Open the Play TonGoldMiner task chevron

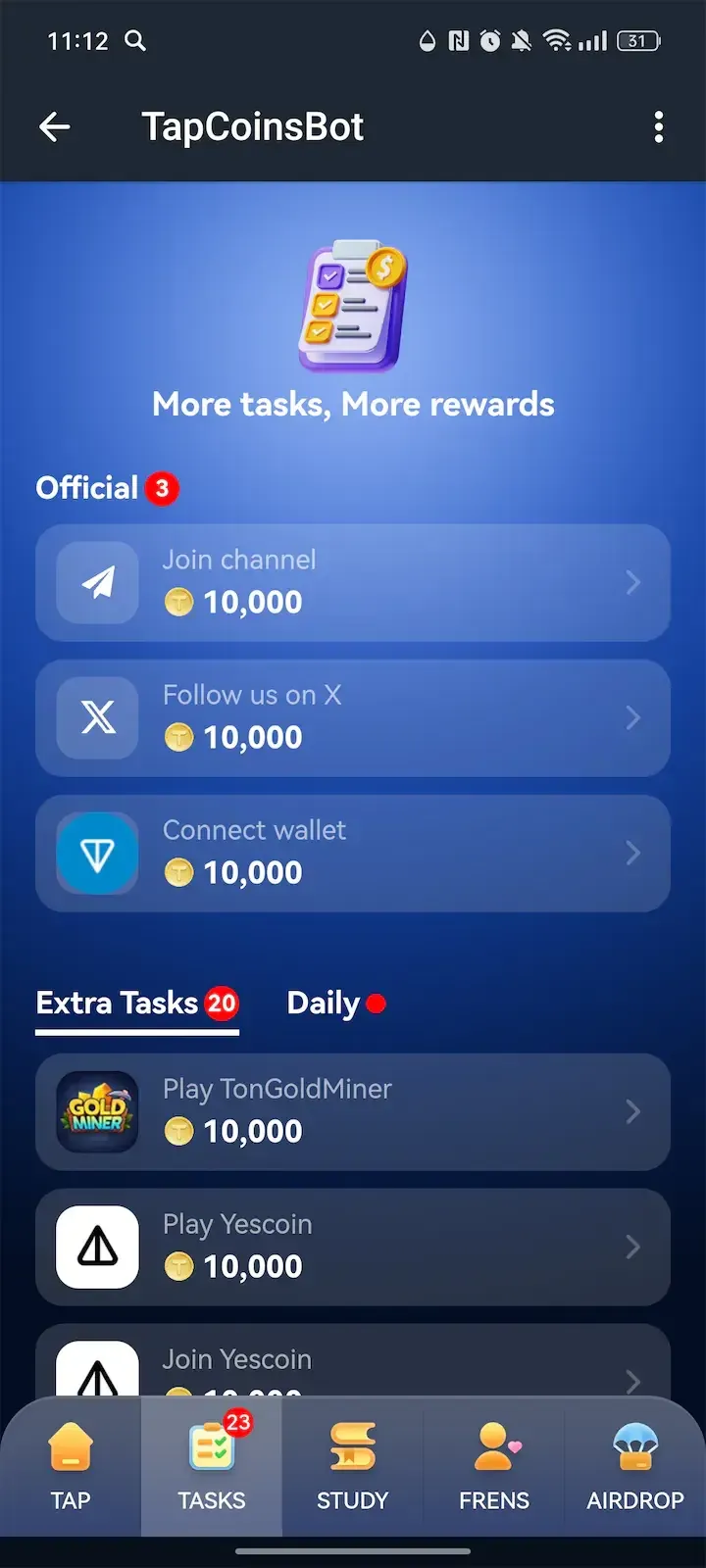pos(633,1111)
